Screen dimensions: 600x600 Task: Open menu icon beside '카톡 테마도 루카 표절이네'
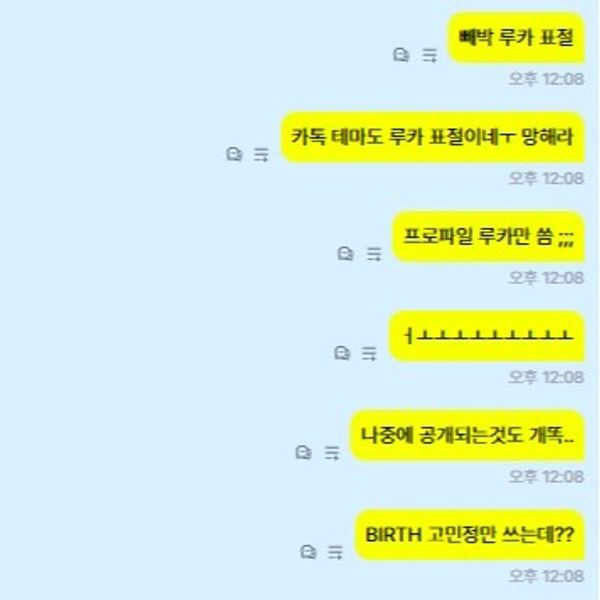(262, 155)
